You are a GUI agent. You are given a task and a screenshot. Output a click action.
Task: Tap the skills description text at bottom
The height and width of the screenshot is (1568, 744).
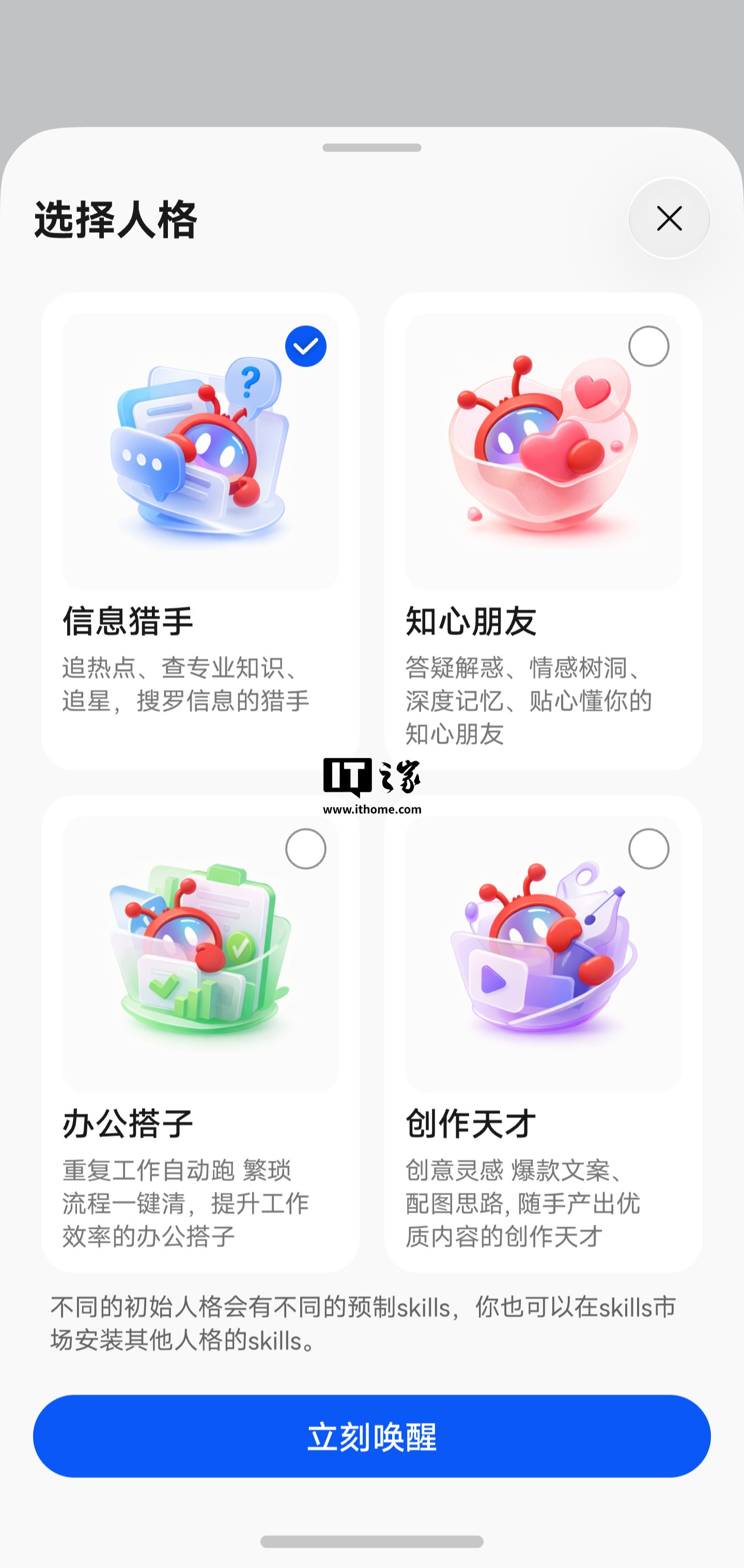[365, 1326]
